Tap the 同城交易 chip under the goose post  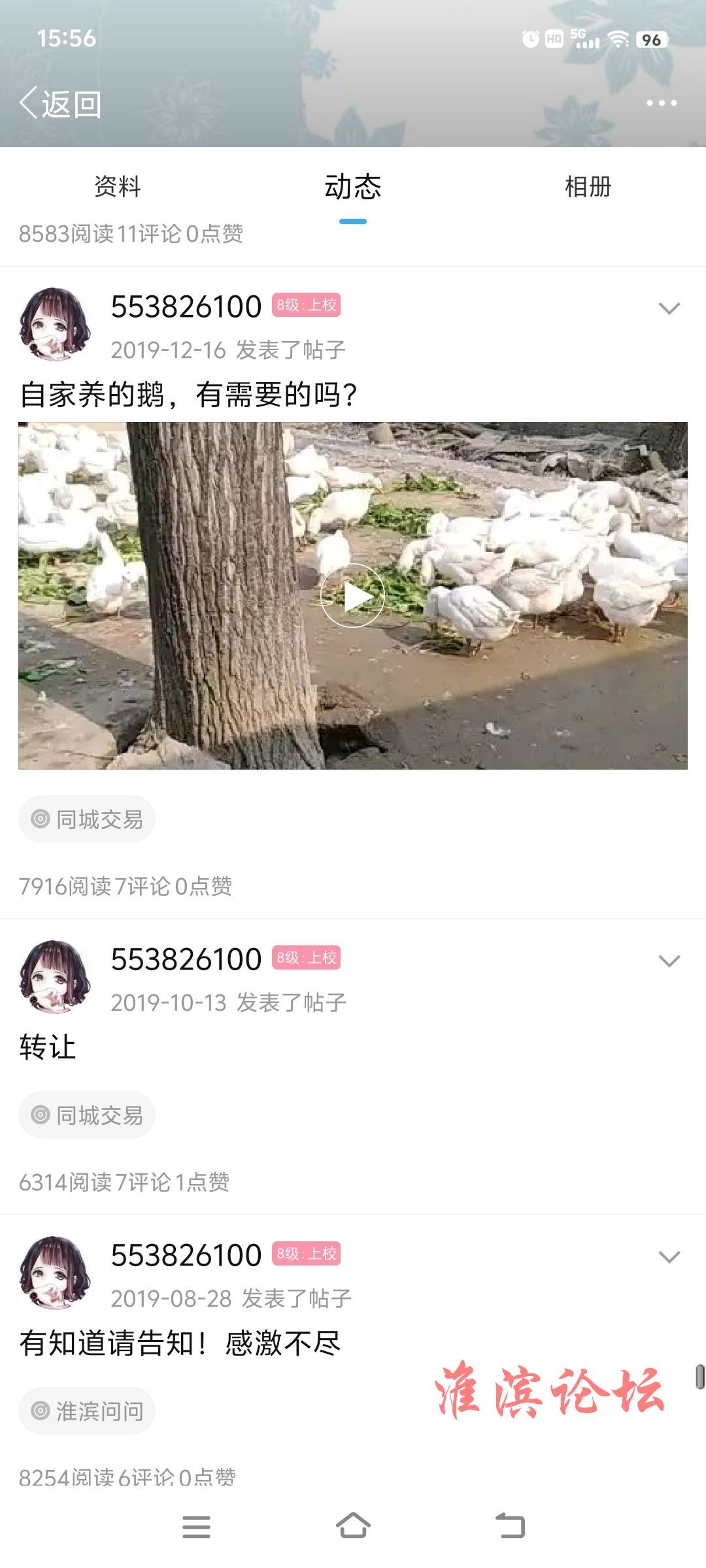pos(87,819)
